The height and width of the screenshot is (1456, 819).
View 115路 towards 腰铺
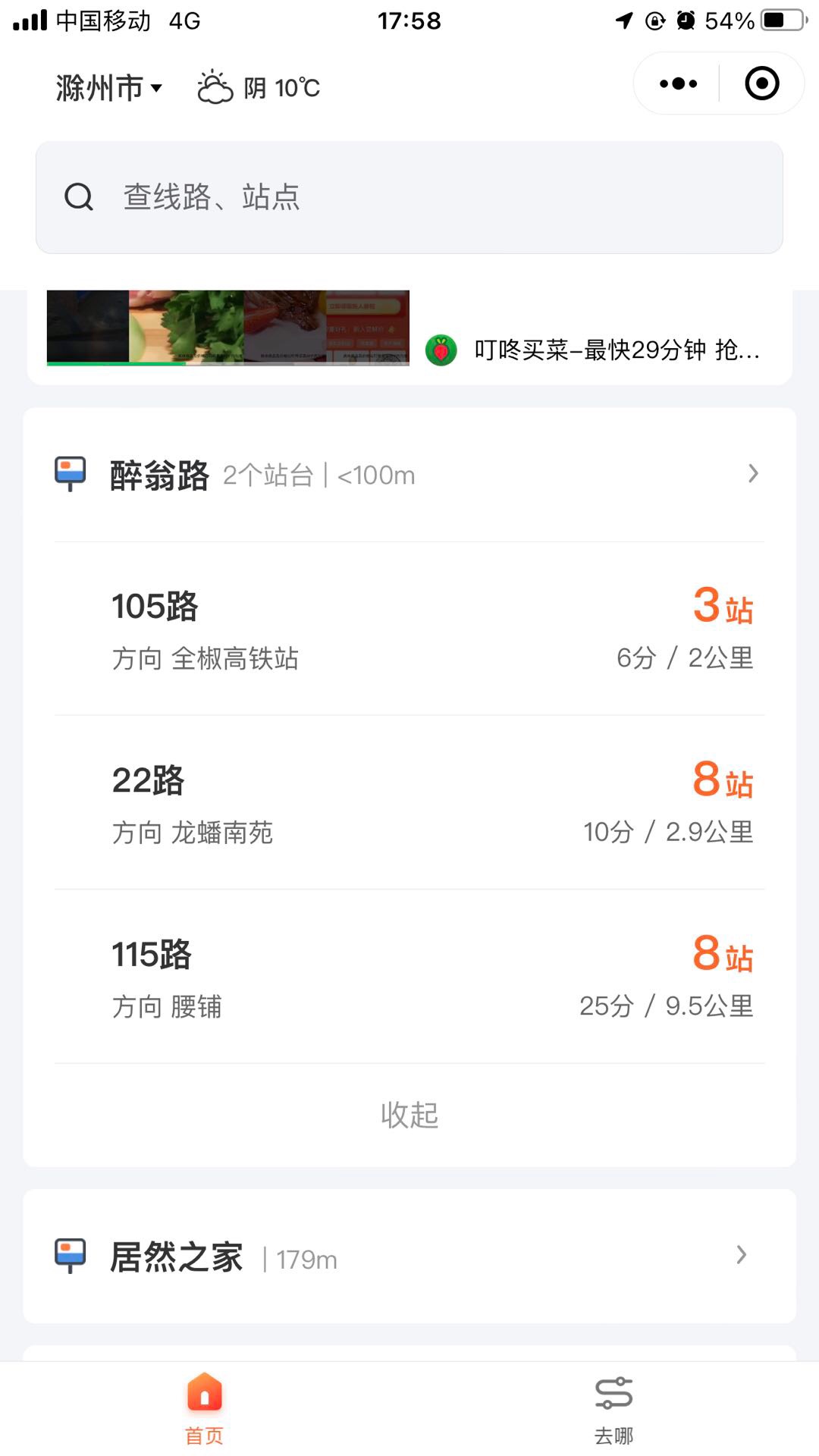409,978
